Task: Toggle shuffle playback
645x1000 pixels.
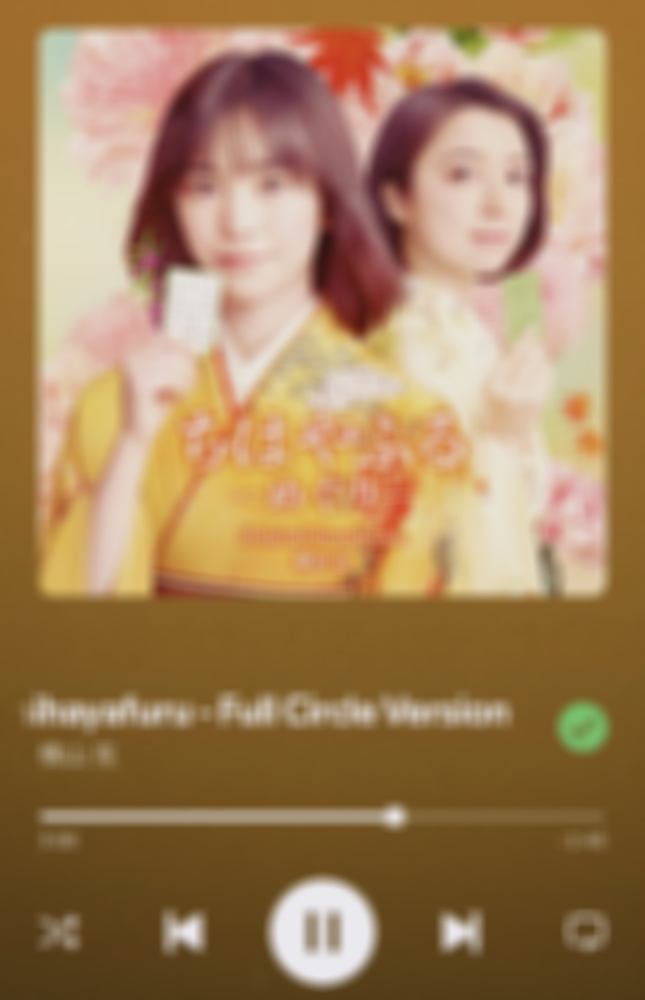Action: 59,932
